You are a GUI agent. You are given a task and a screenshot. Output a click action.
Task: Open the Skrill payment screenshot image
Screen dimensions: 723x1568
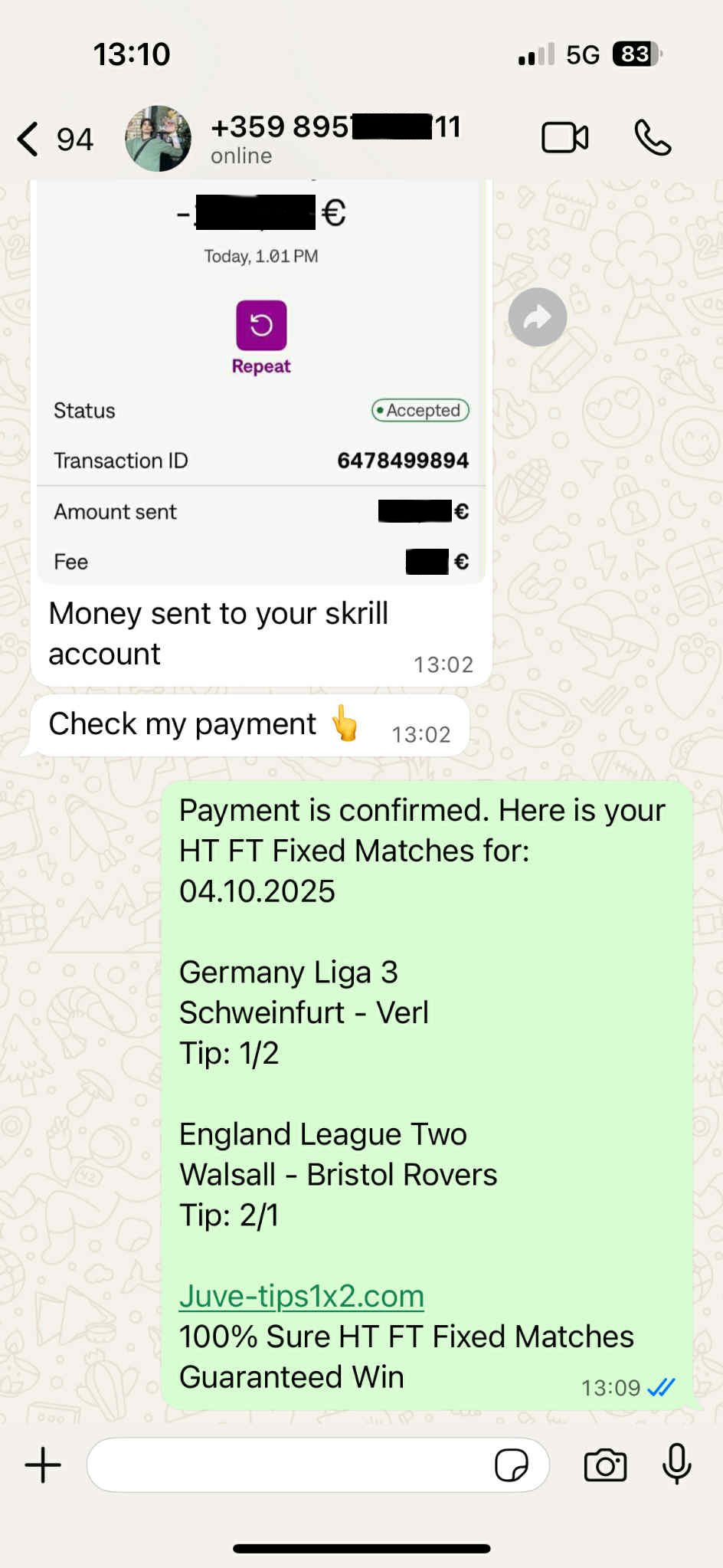pos(260,383)
